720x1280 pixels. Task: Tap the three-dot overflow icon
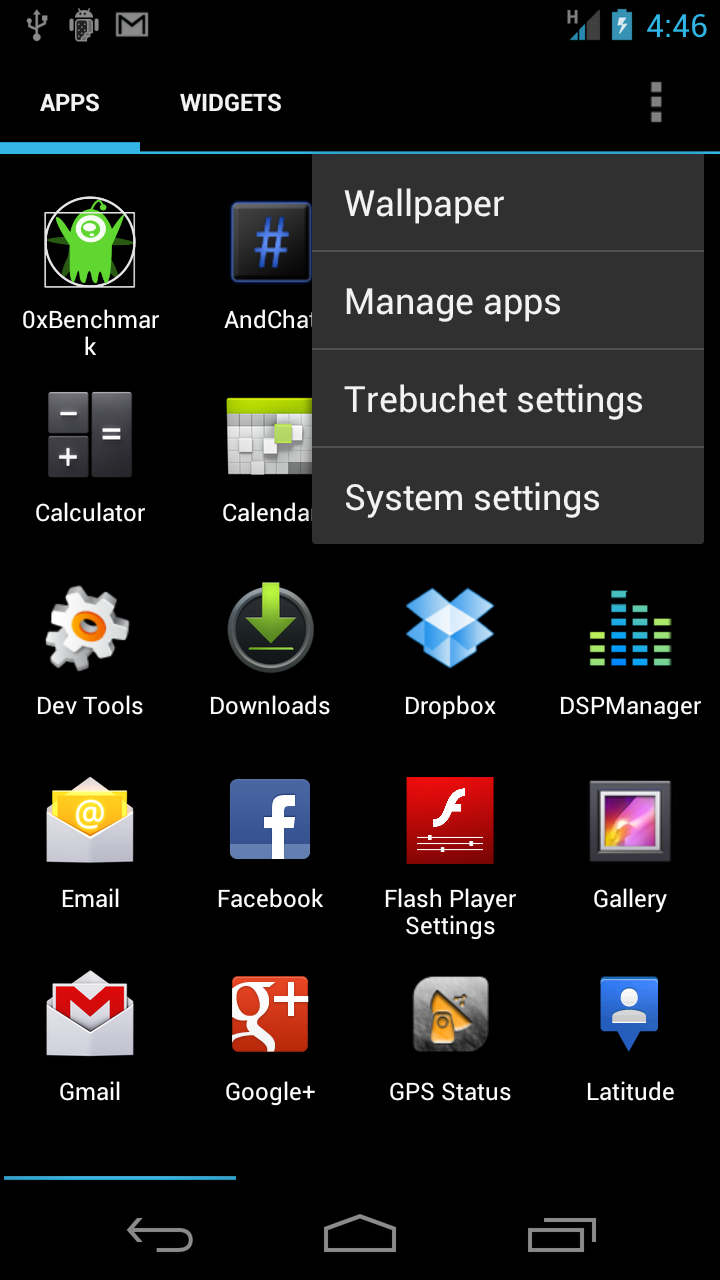pos(656,102)
